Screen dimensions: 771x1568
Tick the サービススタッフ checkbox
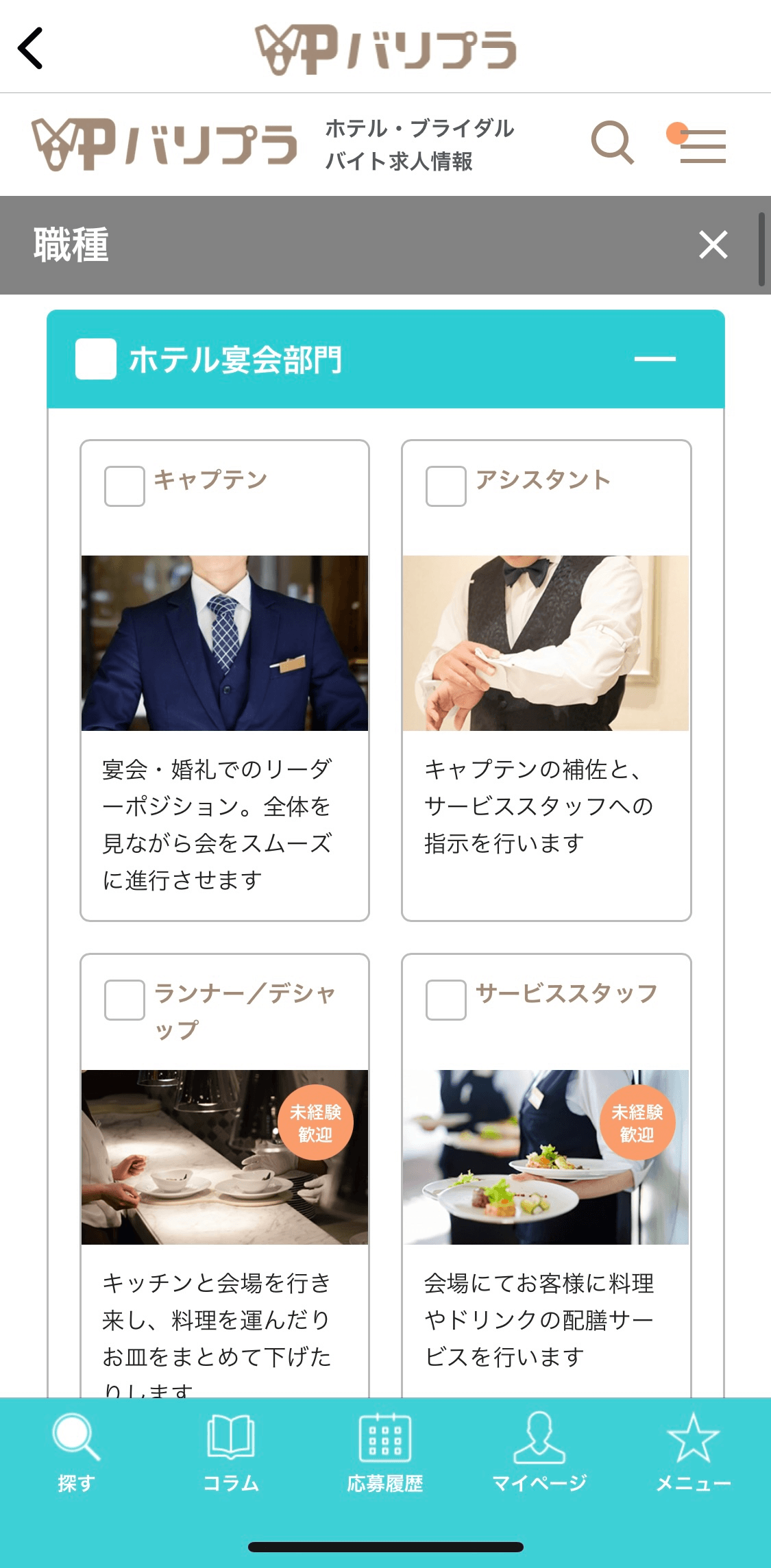click(446, 1000)
